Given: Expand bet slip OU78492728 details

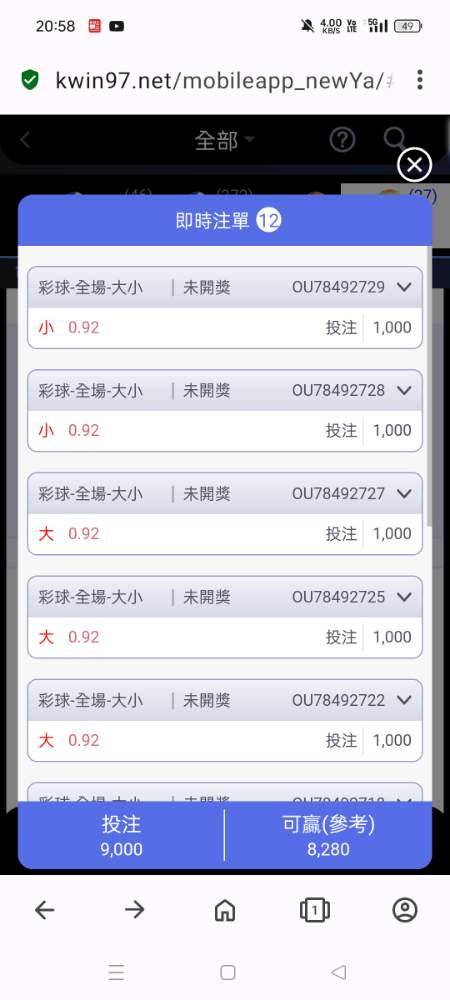Looking at the screenshot, I should click(x=404, y=390).
